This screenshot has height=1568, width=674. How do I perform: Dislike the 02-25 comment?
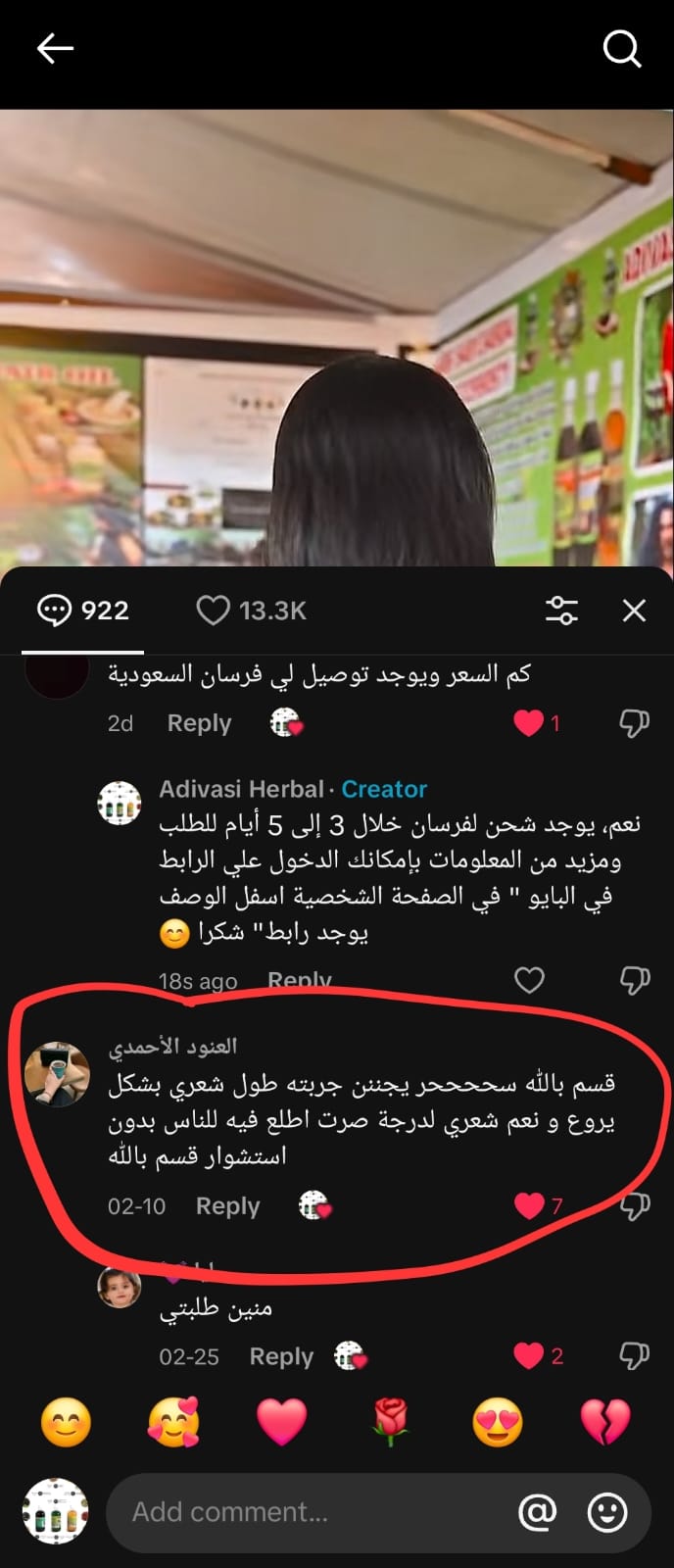click(634, 1356)
